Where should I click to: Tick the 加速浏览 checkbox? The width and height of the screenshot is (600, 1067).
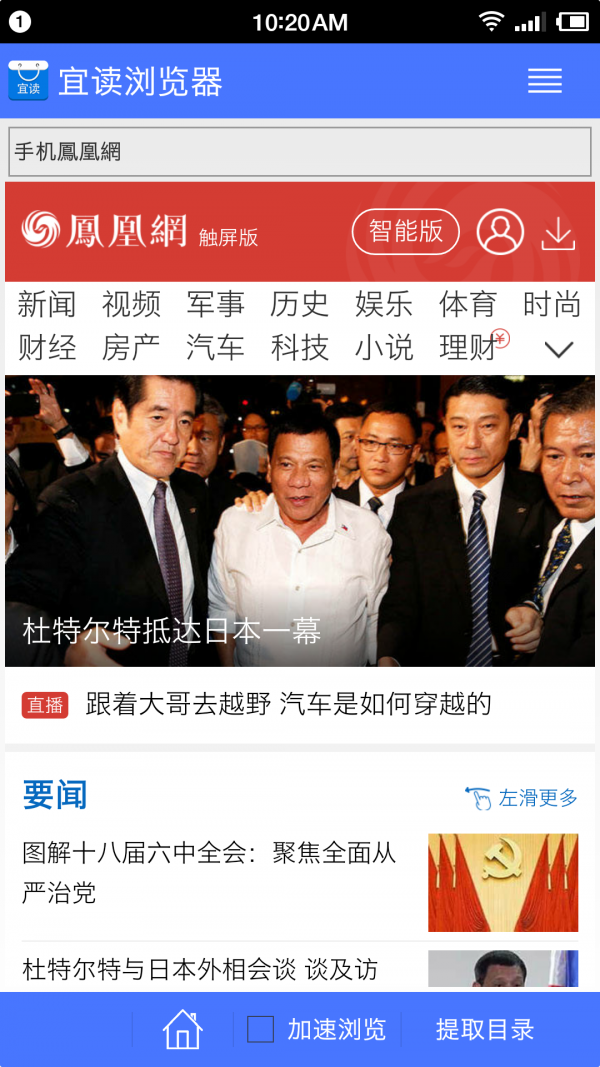pyautogui.click(x=260, y=1029)
